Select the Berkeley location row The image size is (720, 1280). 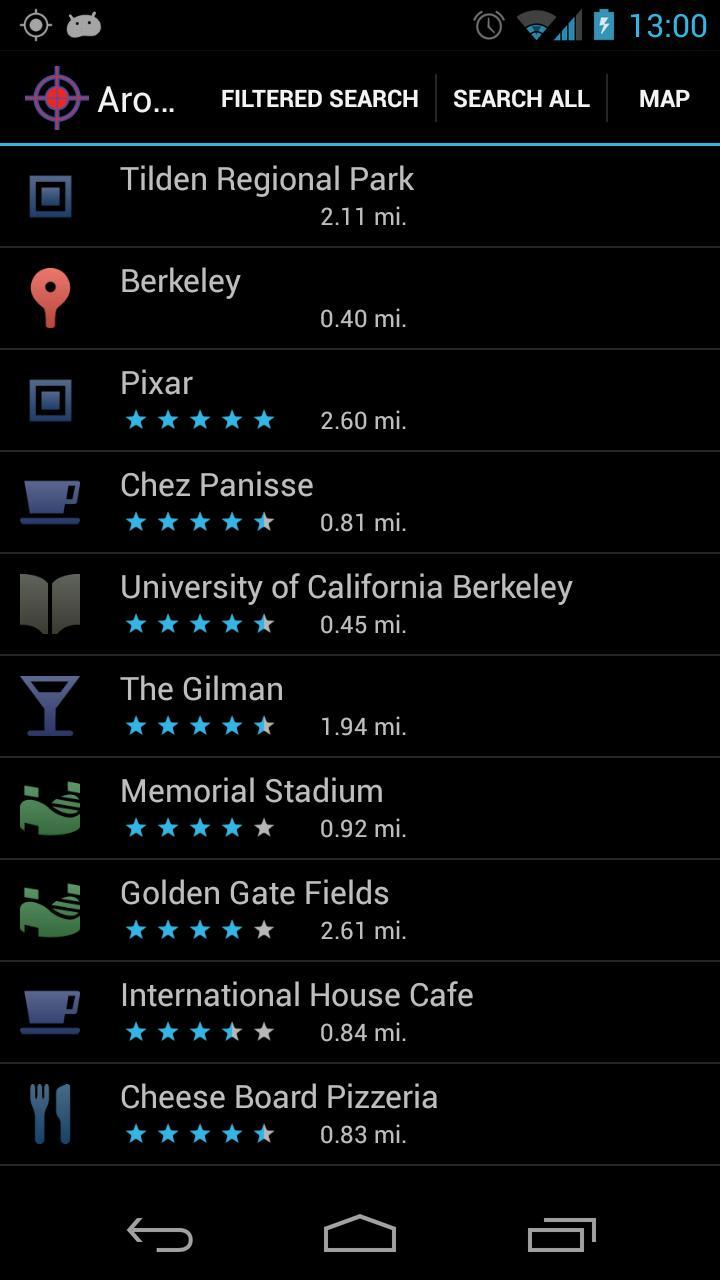(360, 299)
